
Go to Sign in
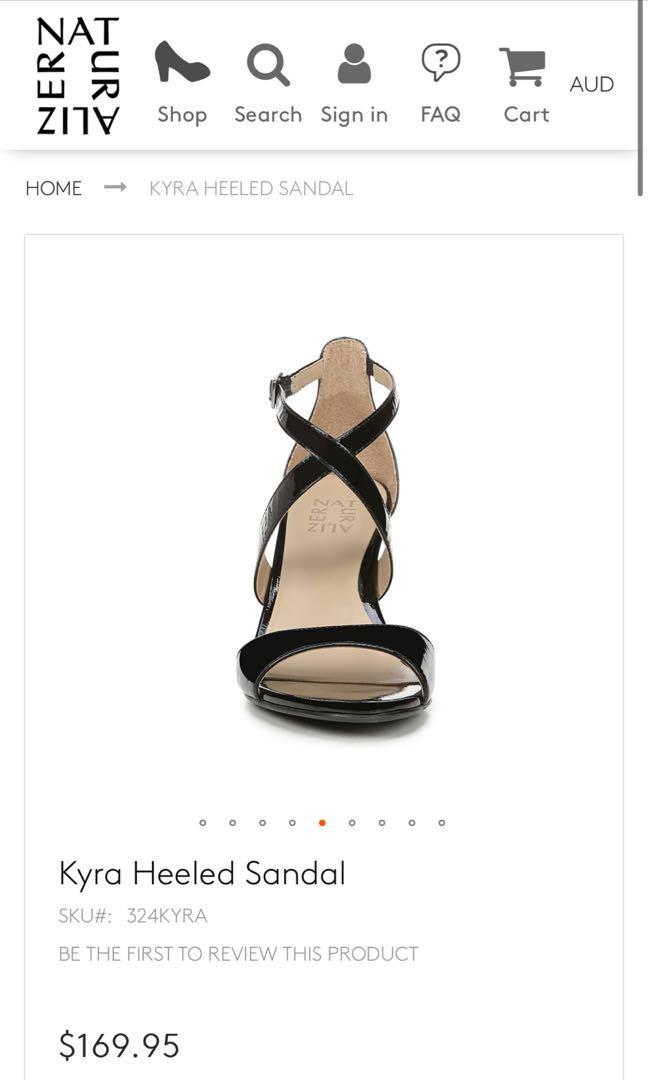(x=354, y=84)
